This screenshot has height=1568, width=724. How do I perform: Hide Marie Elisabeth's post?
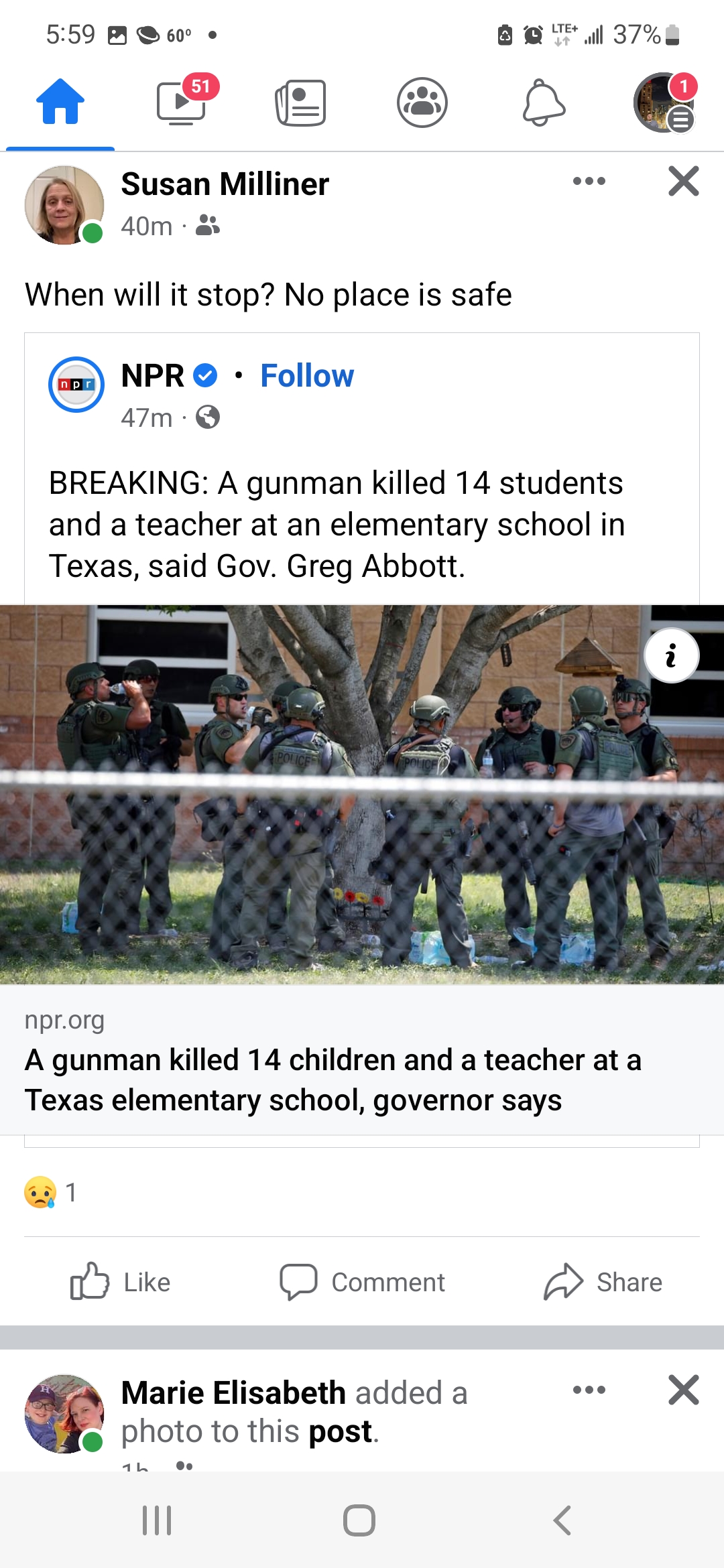[x=683, y=1390]
